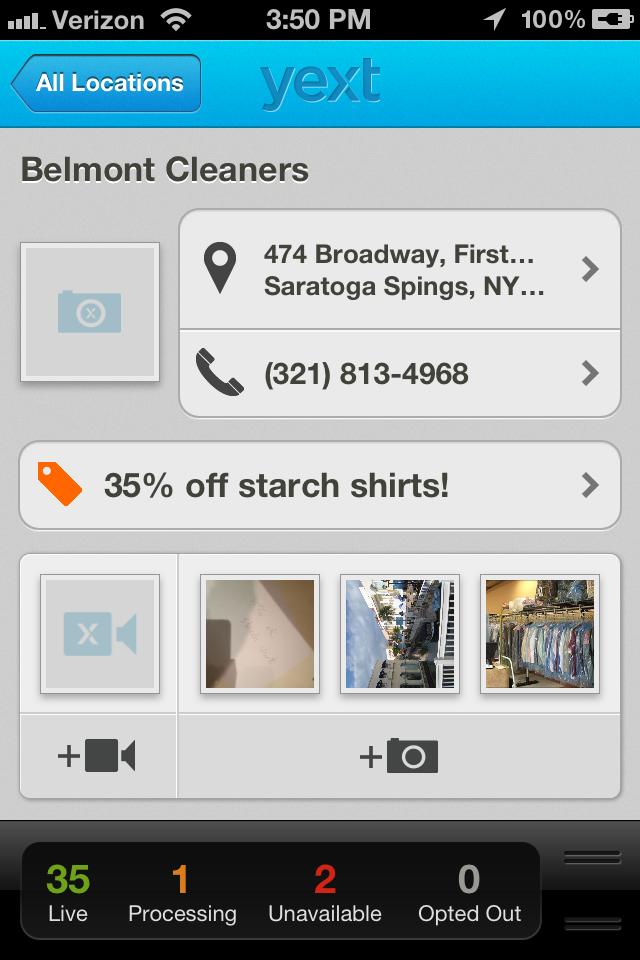Open the 474 Broadway address row
The image size is (640, 960).
400,270
